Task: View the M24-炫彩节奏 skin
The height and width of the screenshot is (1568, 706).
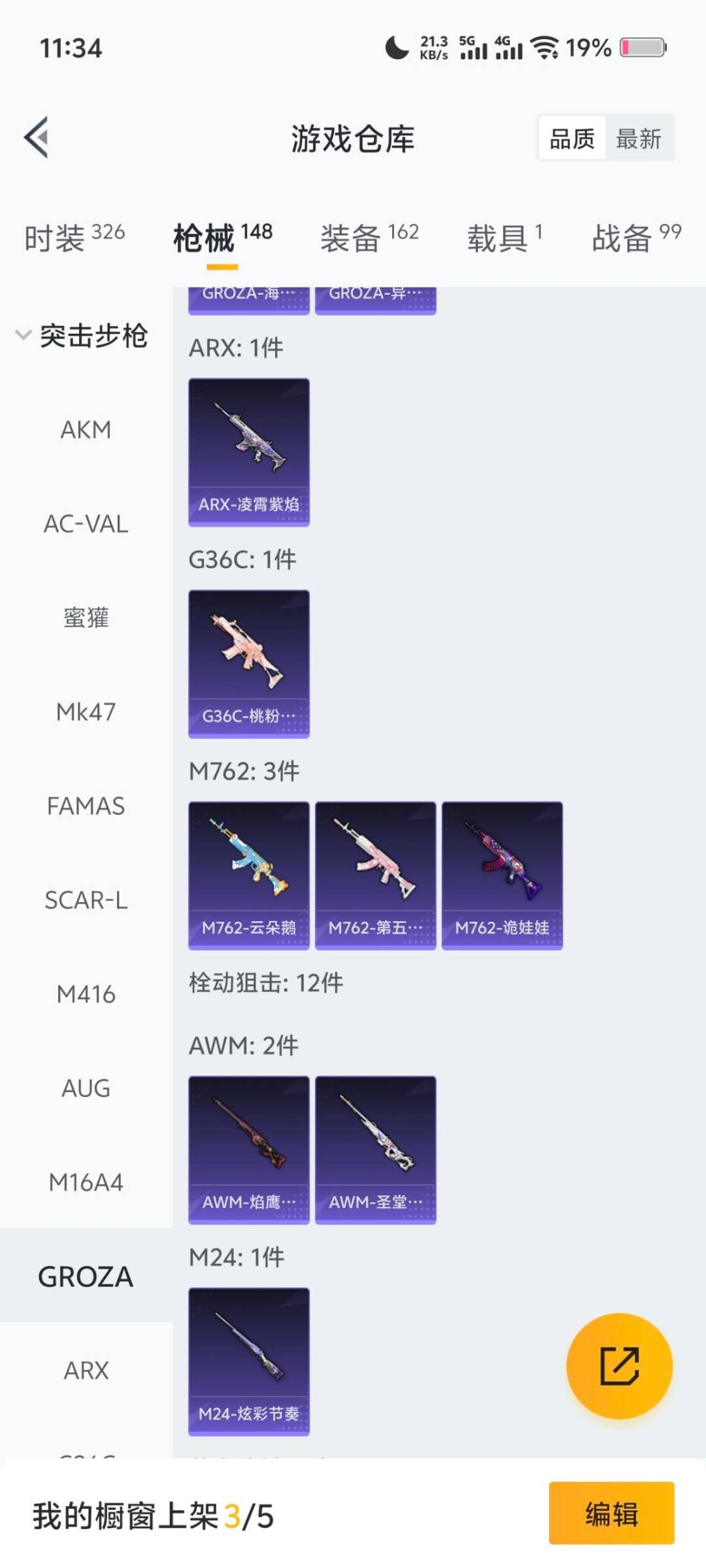Action: coord(248,1362)
